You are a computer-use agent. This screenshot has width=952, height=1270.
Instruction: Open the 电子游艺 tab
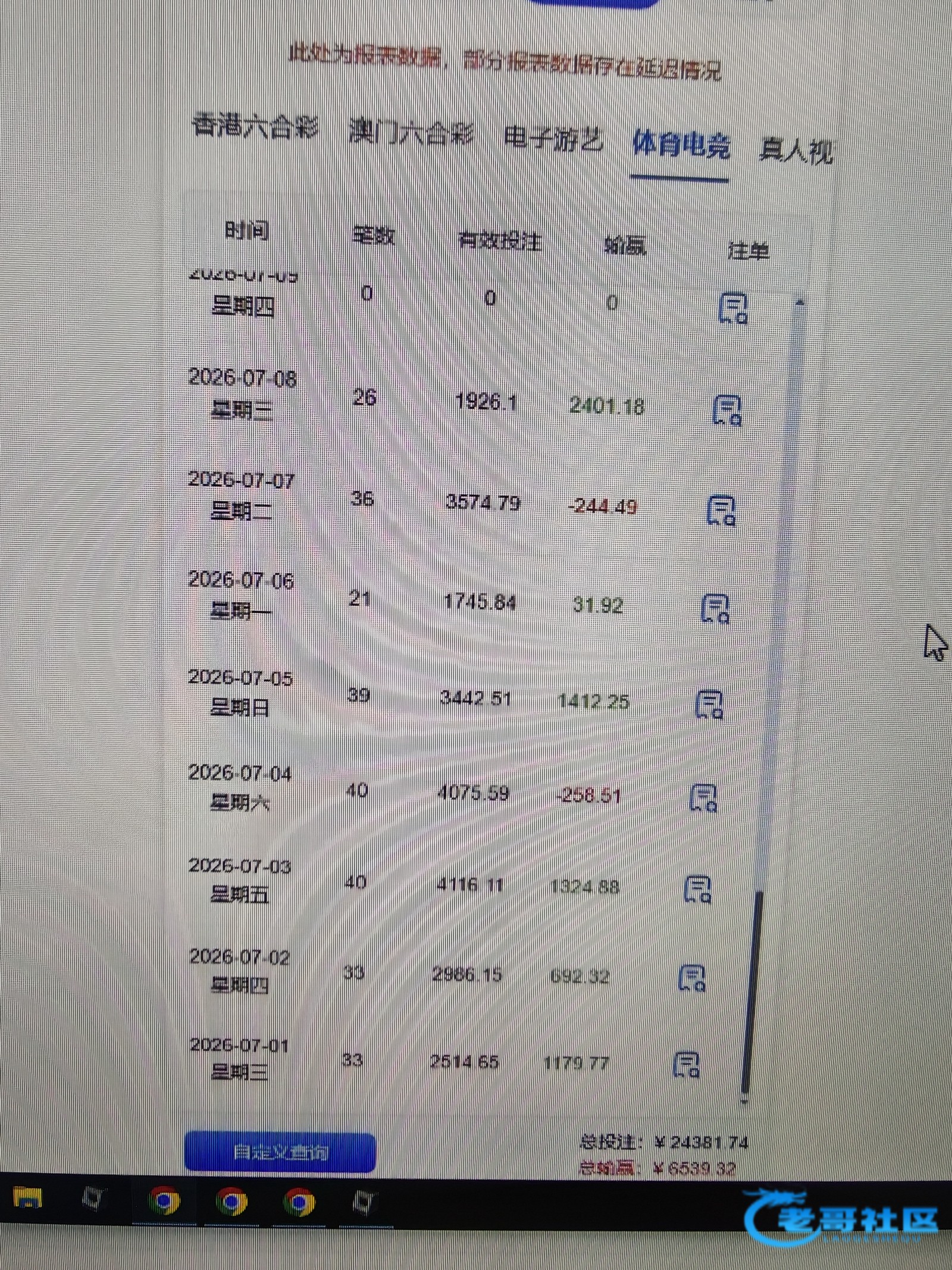(x=554, y=139)
